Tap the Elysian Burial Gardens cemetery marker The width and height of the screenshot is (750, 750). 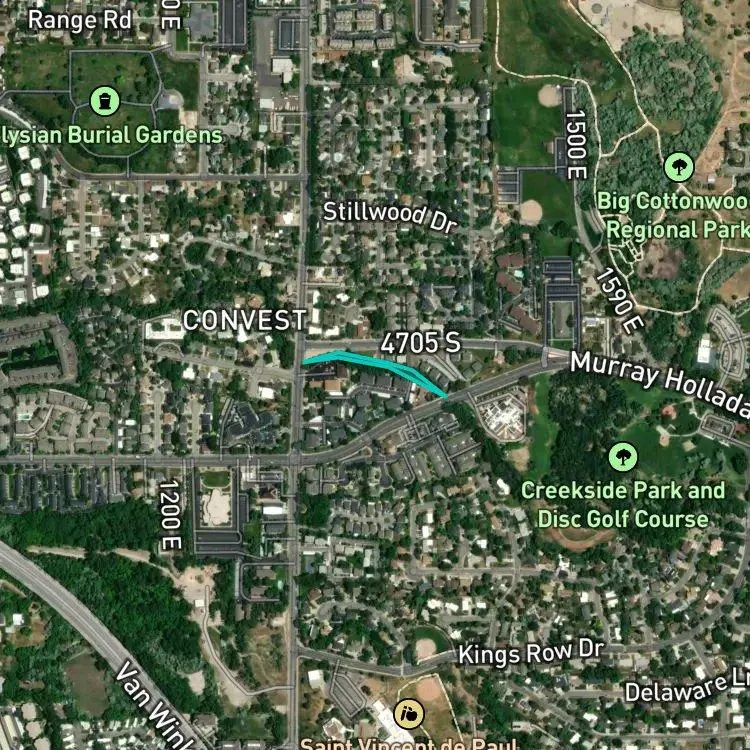tap(105, 101)
